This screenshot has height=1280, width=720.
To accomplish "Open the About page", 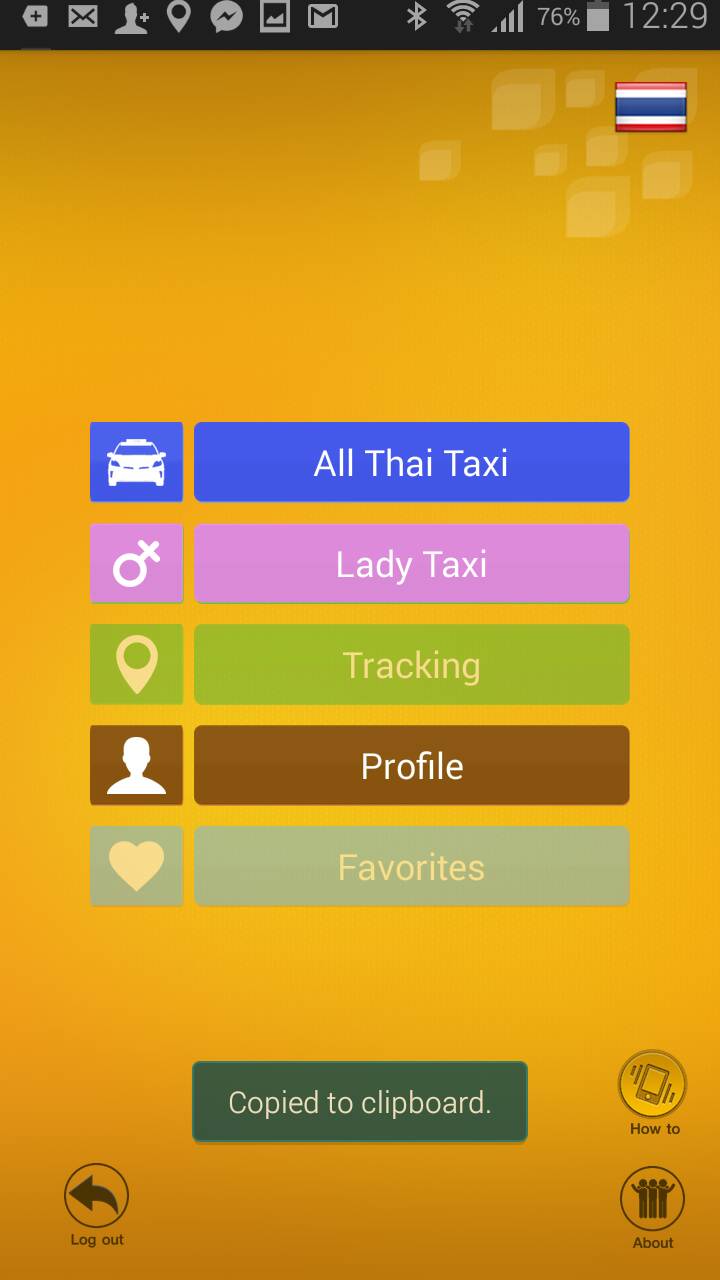I will pos(652,1201).
